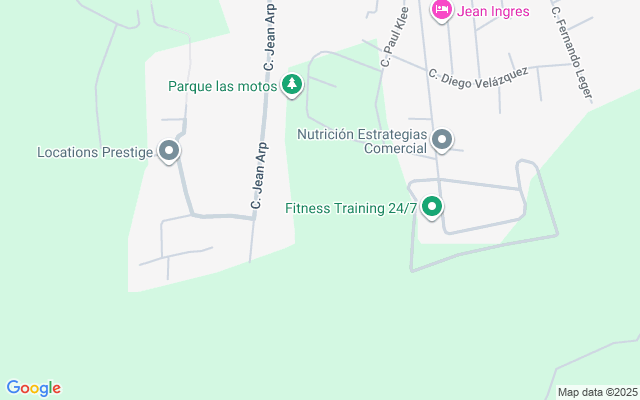This screenshot has width=640, height=400.
Task: Open Fitness Training 24/7 place marker
Action: point(432,207)
